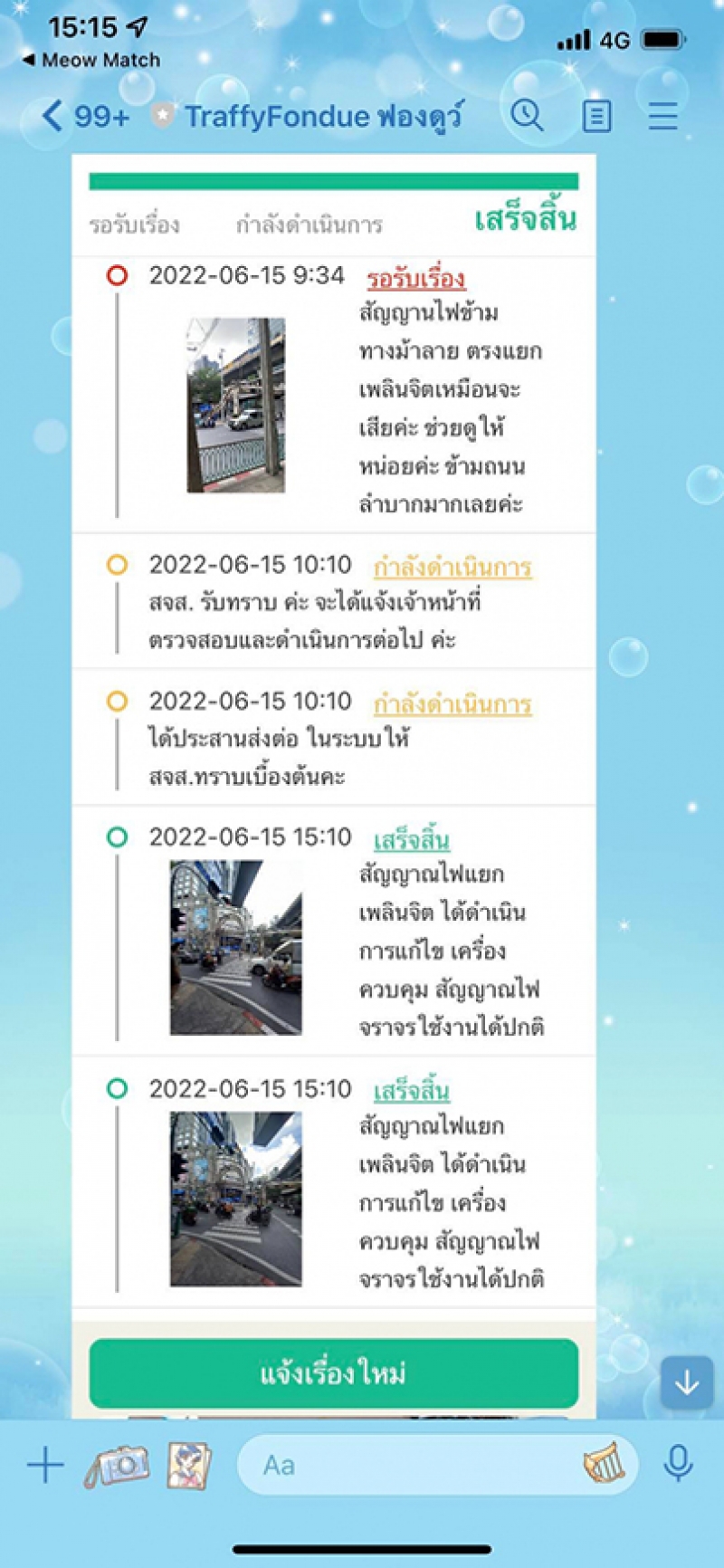Screen dimensions: 724x1568
Task: Go back to the chat list
Action: click(x=85, y=116)
